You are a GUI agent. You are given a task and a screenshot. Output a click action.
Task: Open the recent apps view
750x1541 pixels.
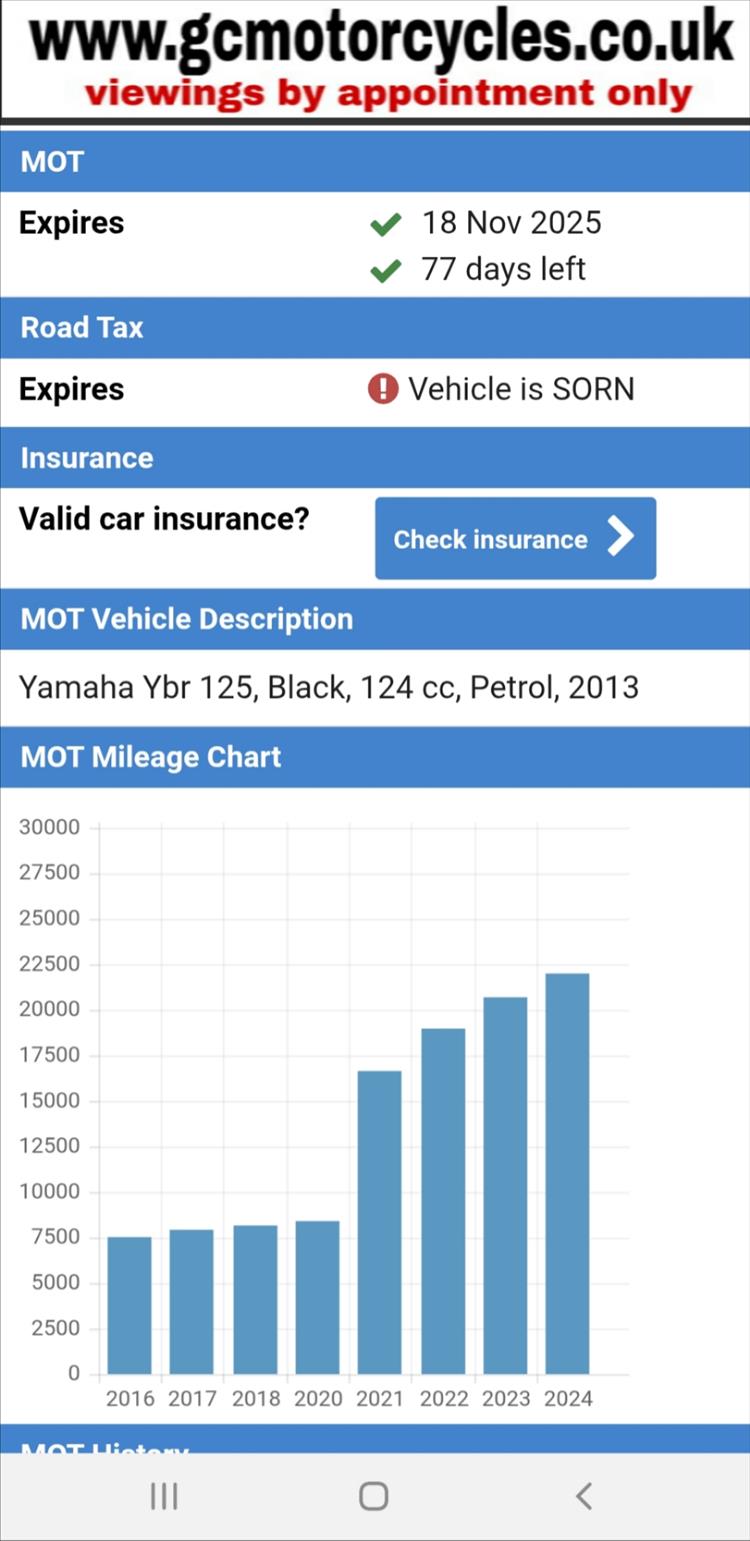pyautogui.click(x=164, y=1496)
